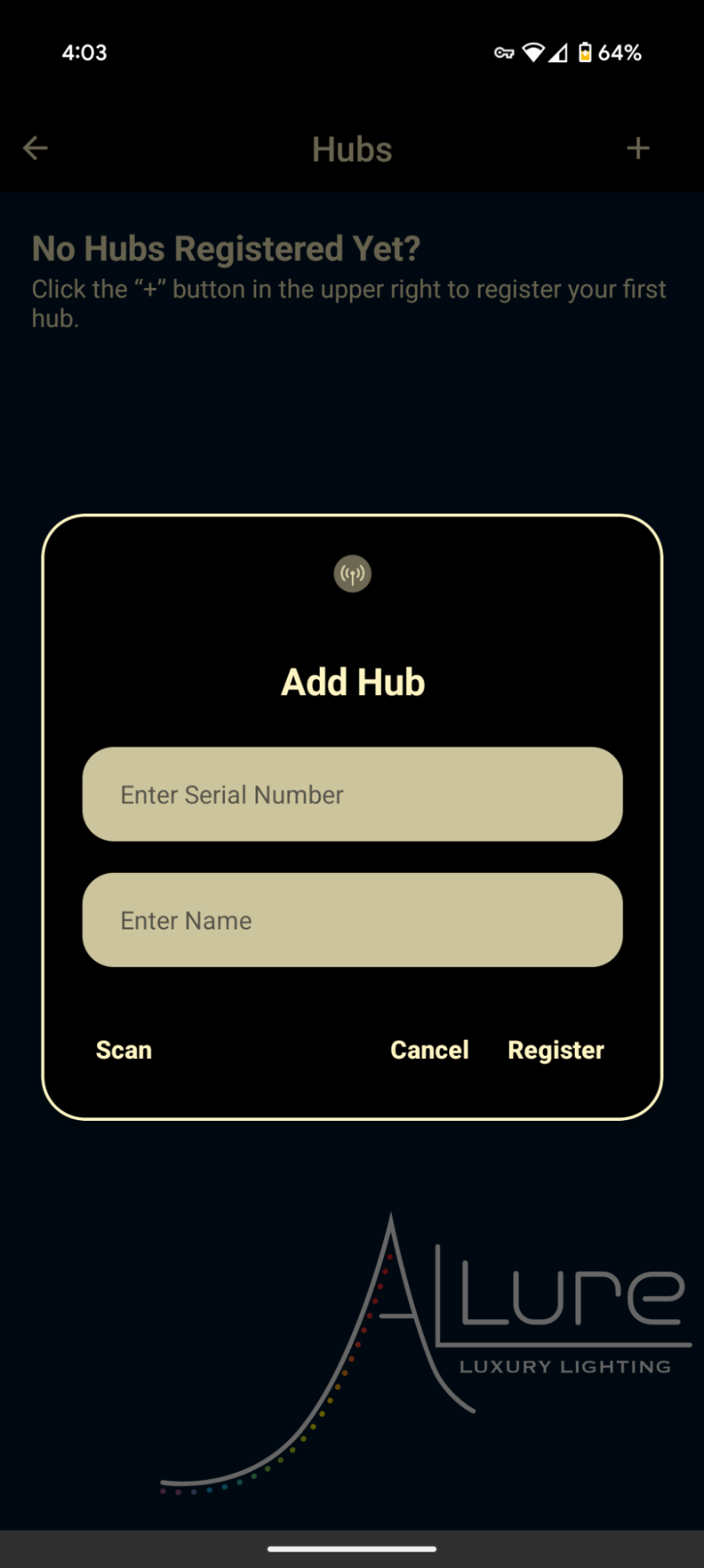Viewport: 704px width, 1568px height.
Task: Click the Scan button in the dialog
Action: [124, 1050]
